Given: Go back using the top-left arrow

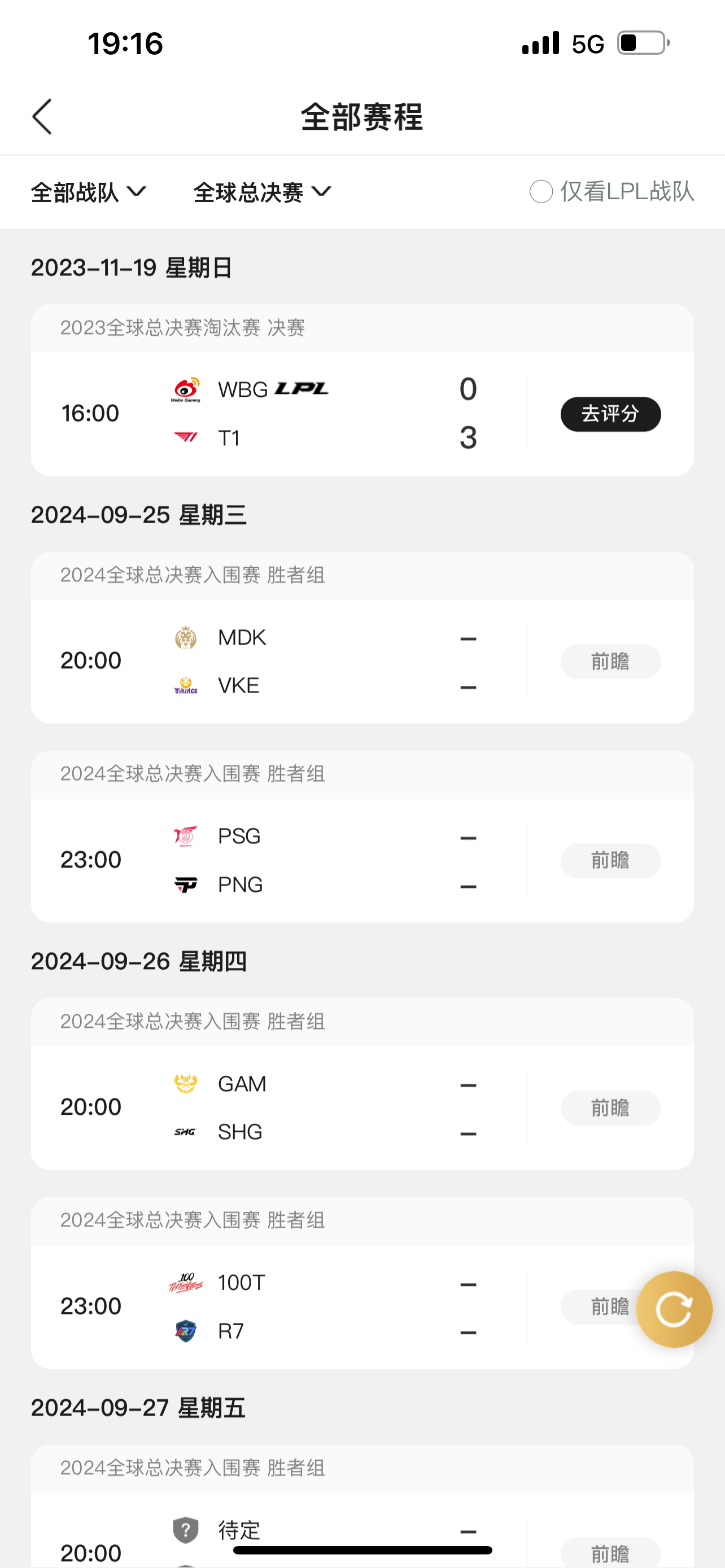Looking at the screenshot, I should 42,116.
